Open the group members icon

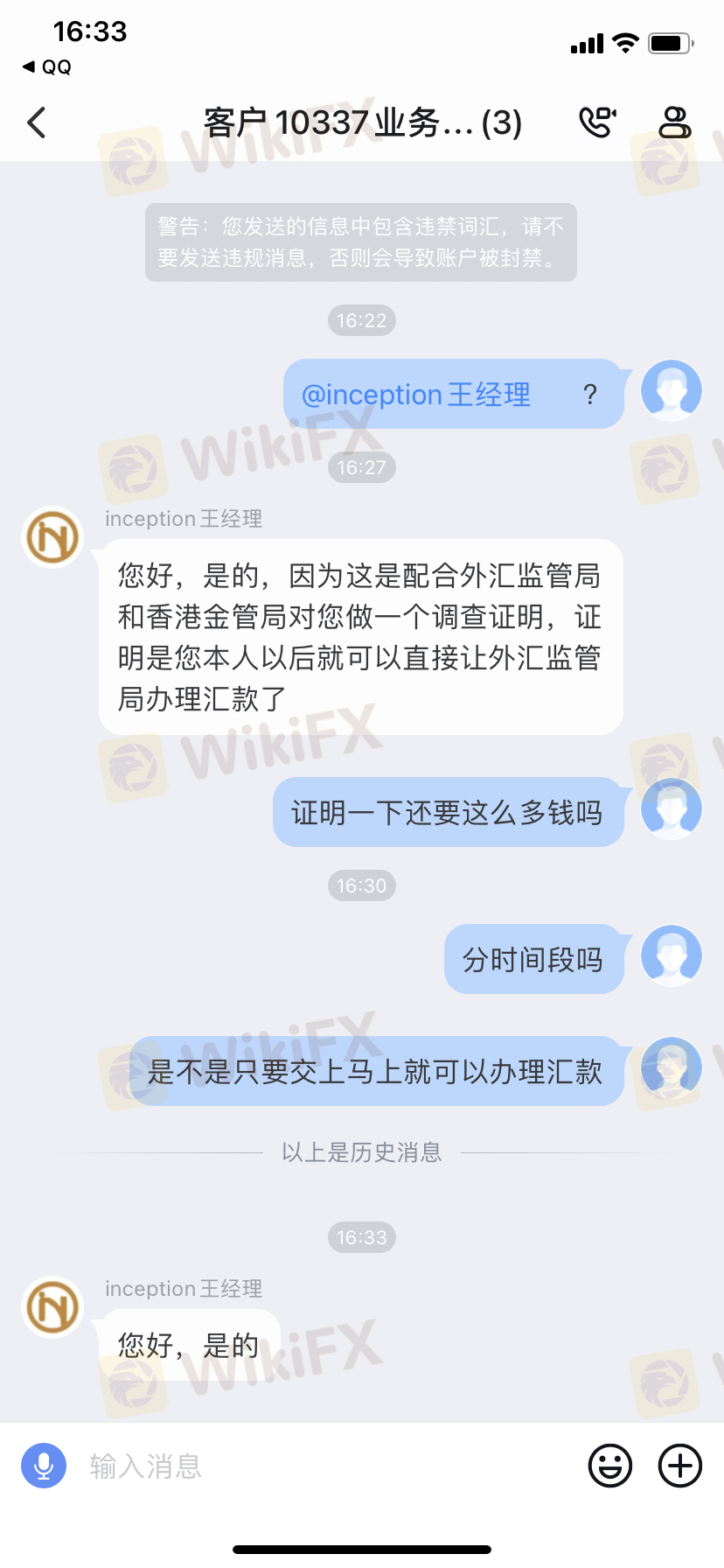point(674,122)
